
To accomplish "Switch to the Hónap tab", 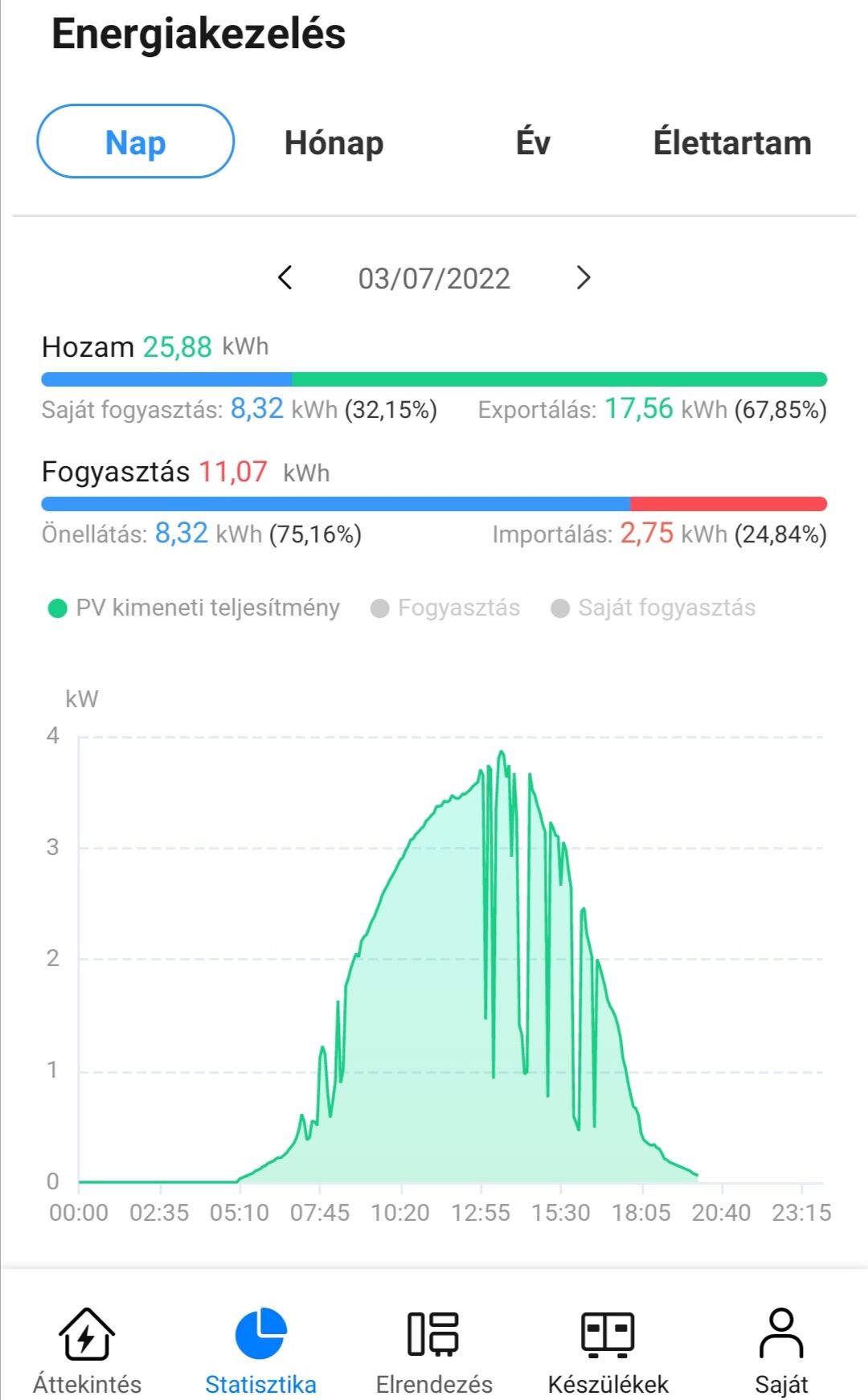I will [334, 142].
